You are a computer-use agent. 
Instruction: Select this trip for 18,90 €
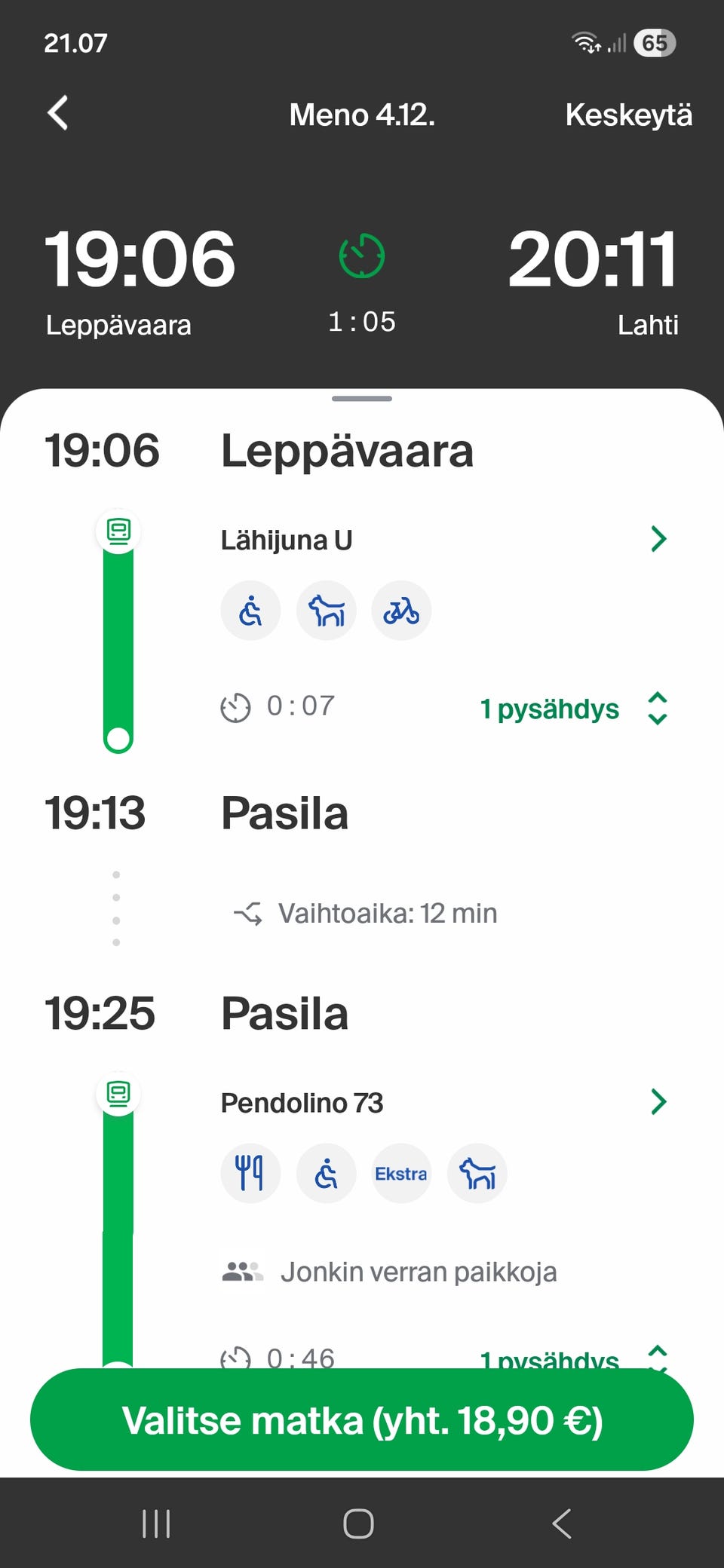pyautogui.click(x=362, y=1420)
